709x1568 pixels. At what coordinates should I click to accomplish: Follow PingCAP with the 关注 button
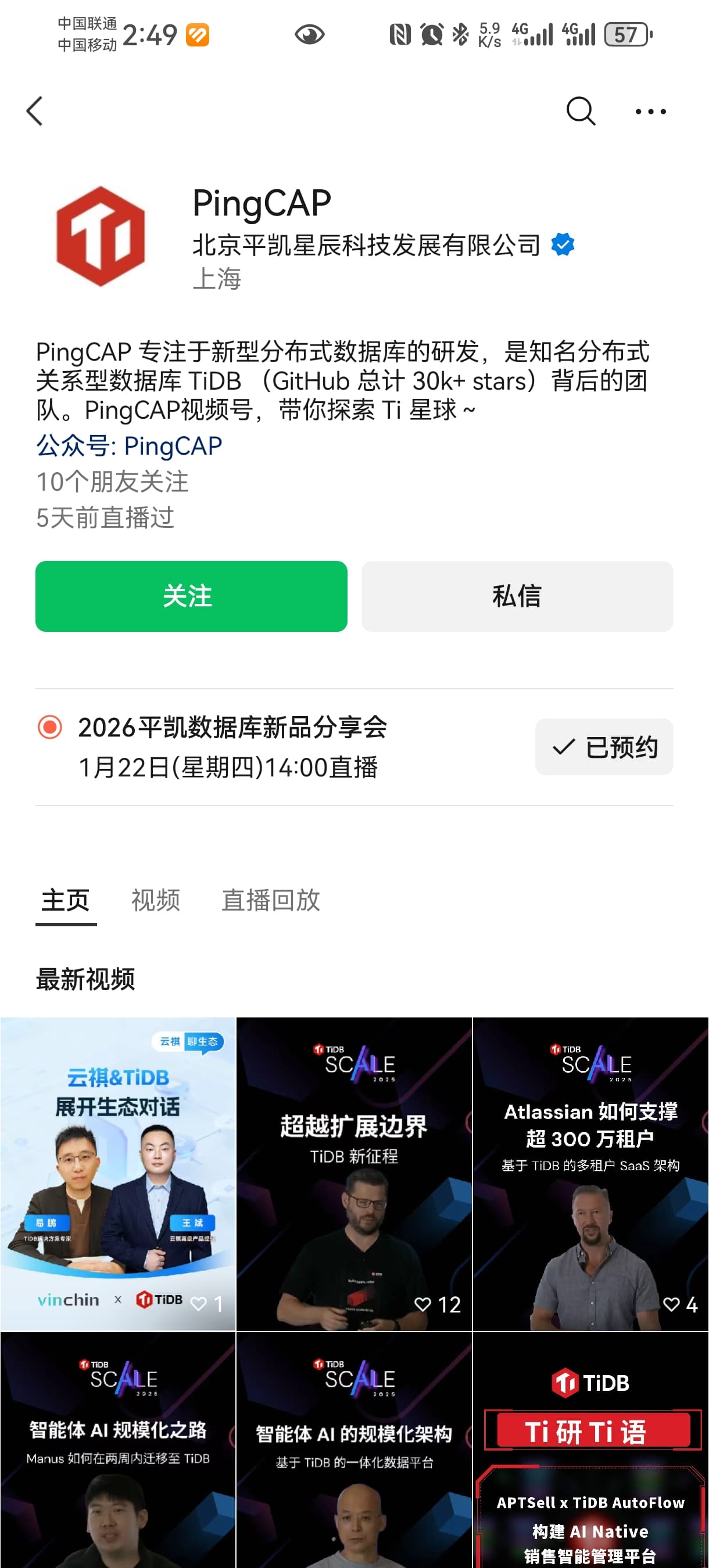[x=191, y=596]
